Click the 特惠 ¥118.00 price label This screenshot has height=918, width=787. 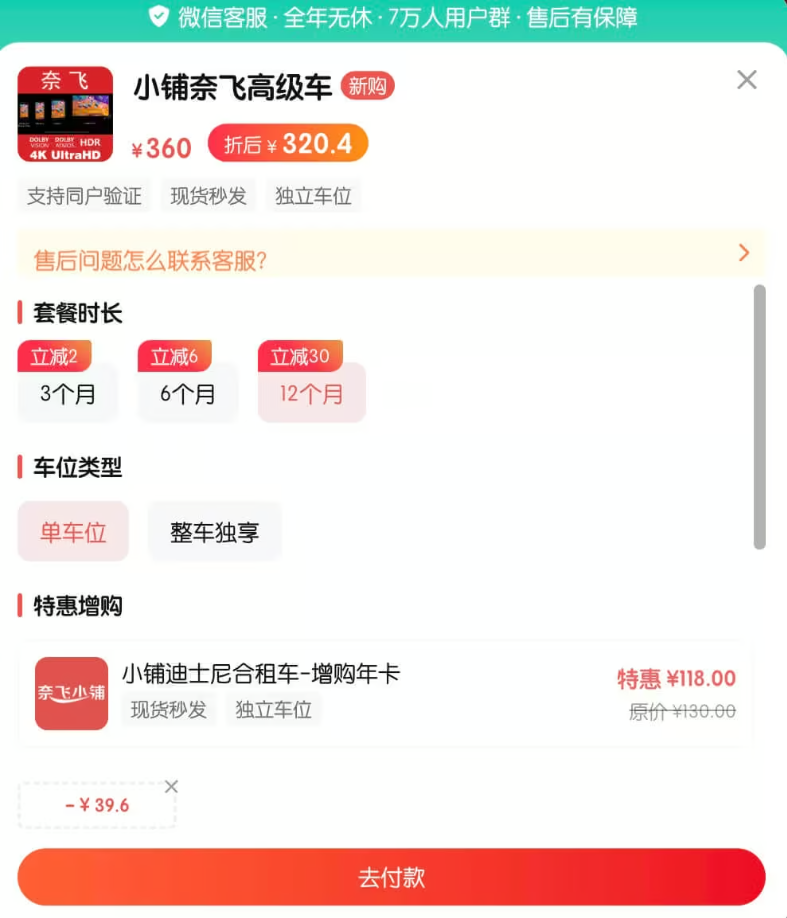point(674,677)
